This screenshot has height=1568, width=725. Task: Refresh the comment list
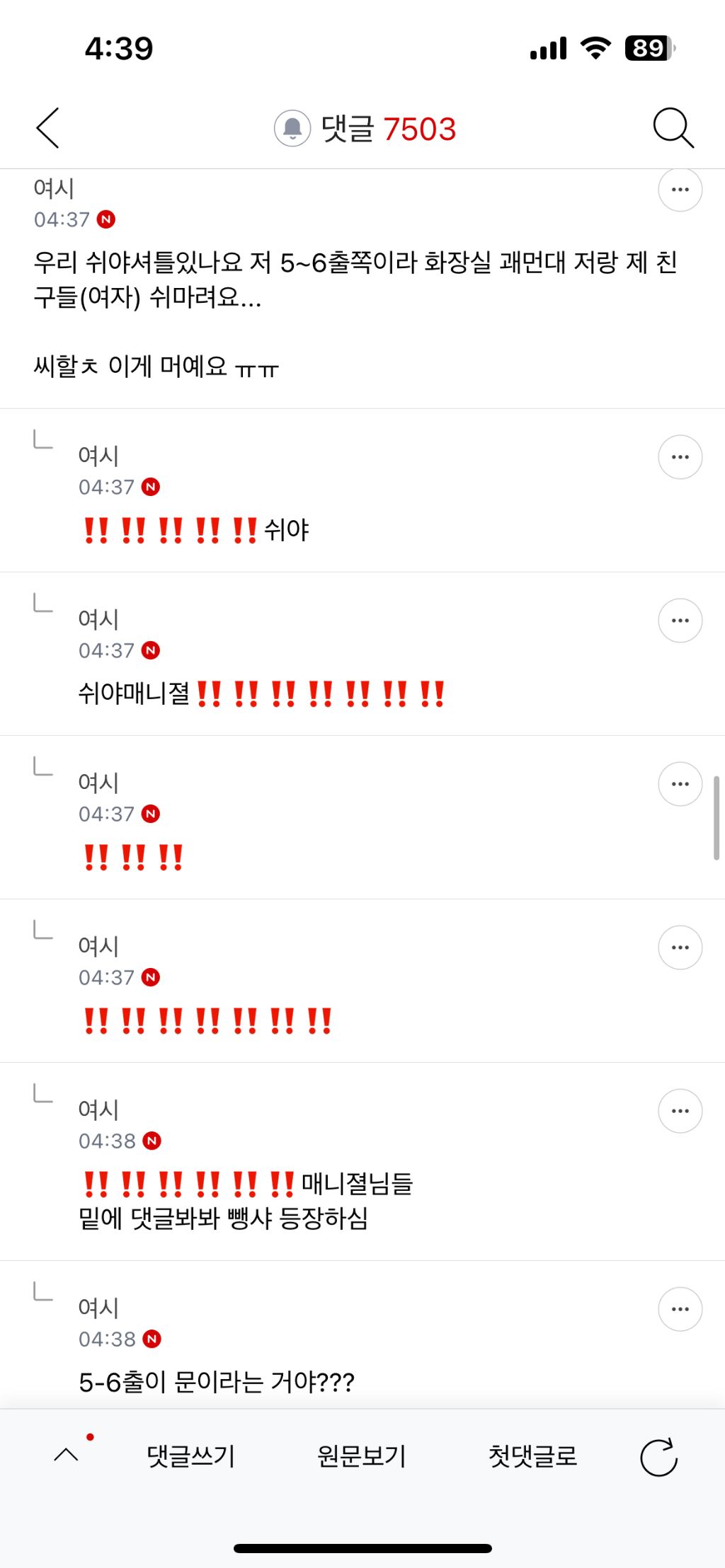click(x=658, y=1458)
